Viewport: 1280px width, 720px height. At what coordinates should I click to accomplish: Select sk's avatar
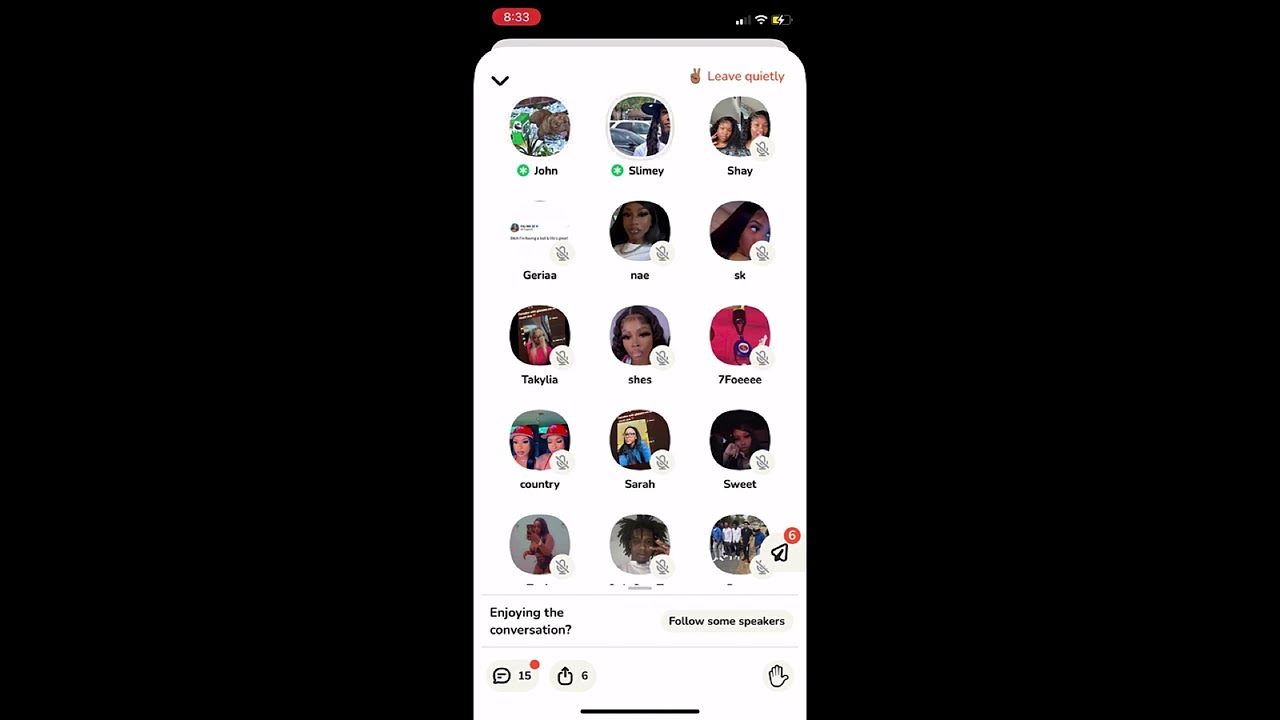[x=740, y=232]
